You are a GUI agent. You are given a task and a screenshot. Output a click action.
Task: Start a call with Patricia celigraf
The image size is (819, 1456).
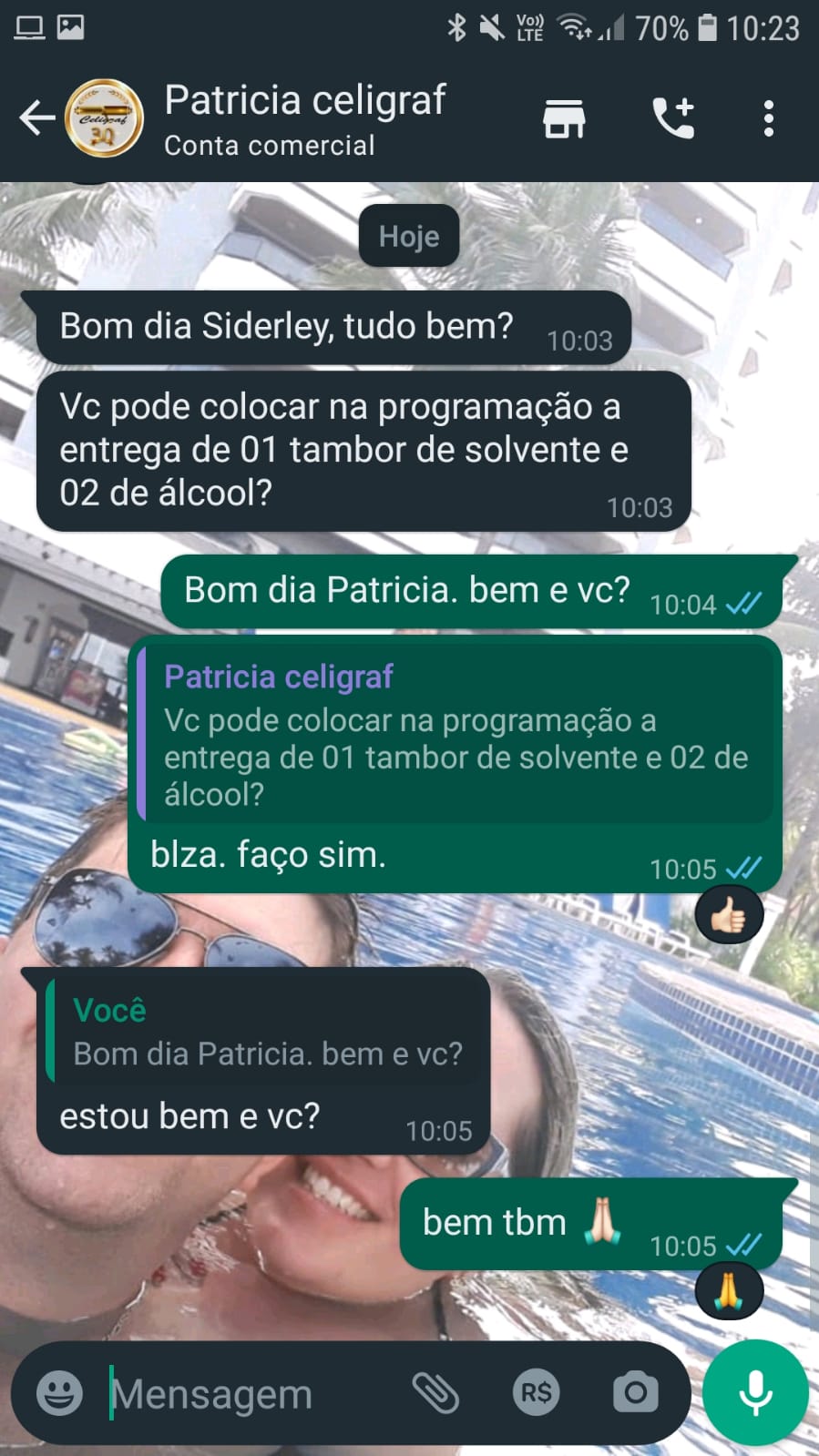coord(673,118)
